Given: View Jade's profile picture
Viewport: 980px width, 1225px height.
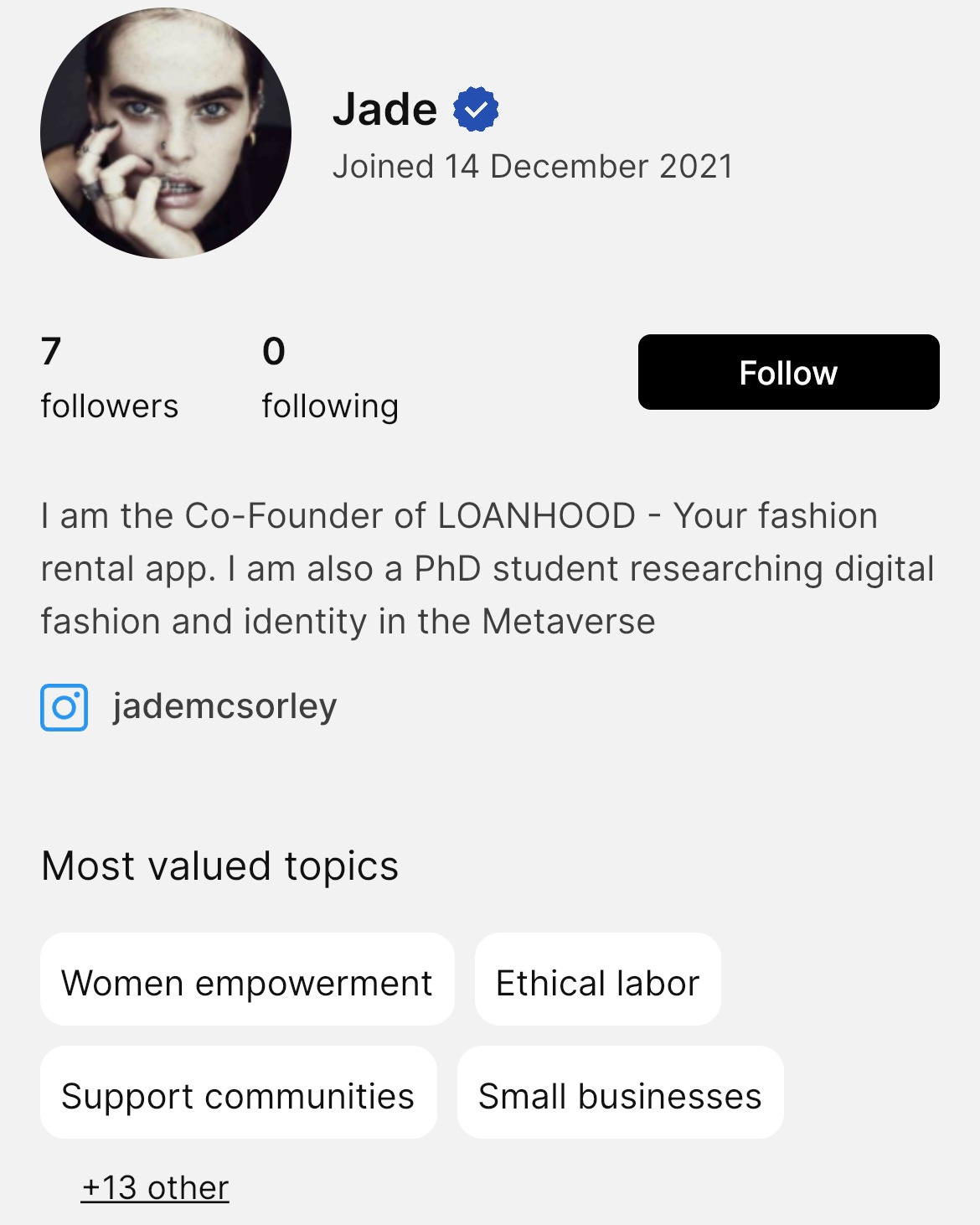Looking at the screenshot, I should [x=166, y=132].
